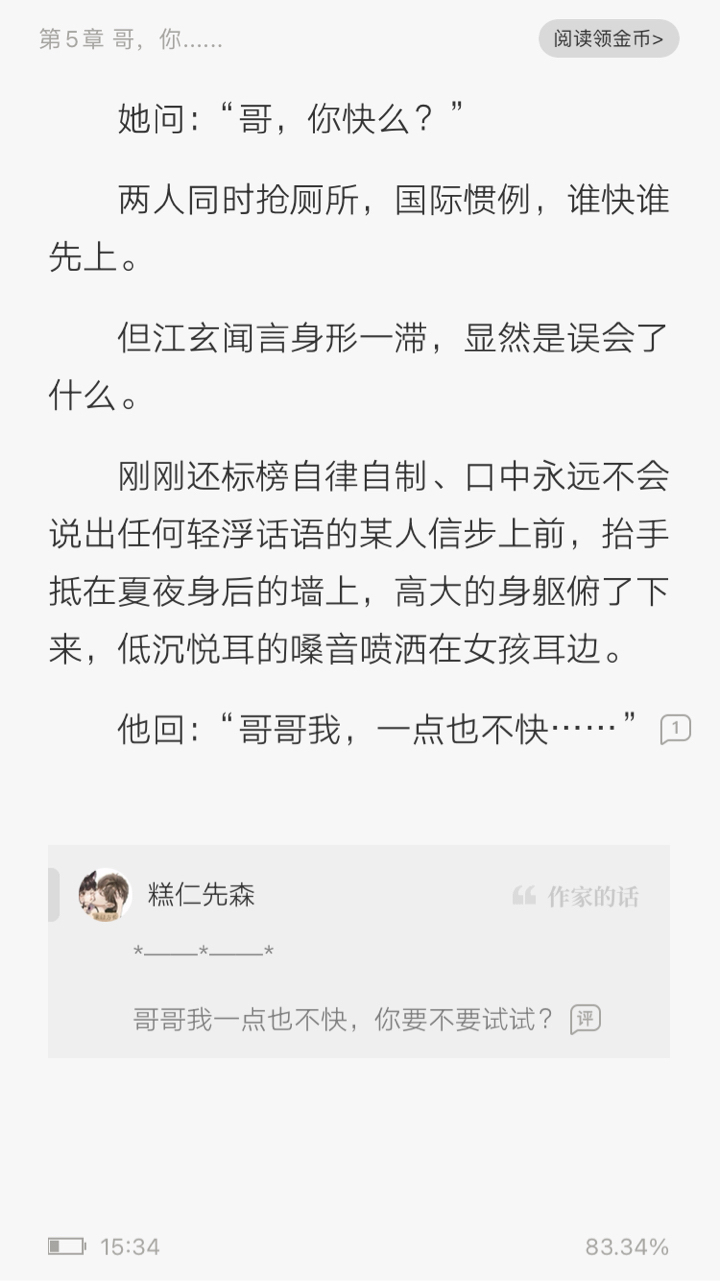This screenshot has height=1281, width=720.
Task: Tap the 阅读领金币 button
Action: click(608, 39)
